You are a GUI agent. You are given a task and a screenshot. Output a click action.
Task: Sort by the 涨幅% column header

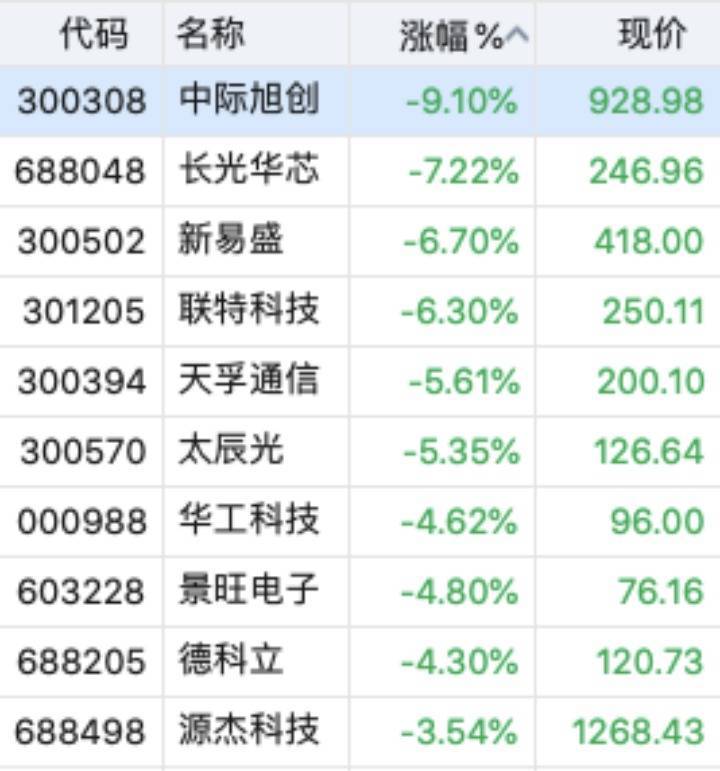point(442,34)
